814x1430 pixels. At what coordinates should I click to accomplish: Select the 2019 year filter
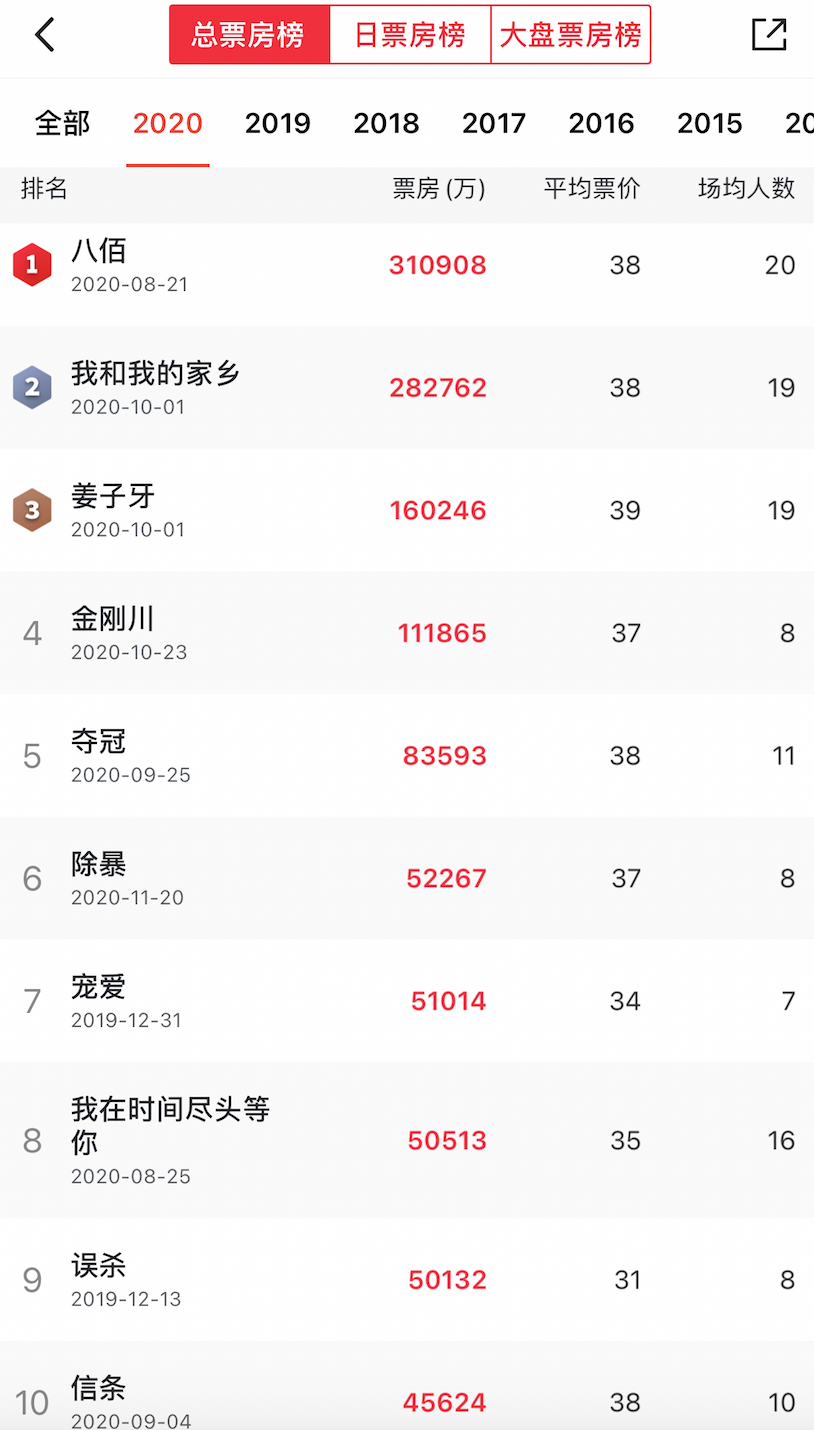277,123
